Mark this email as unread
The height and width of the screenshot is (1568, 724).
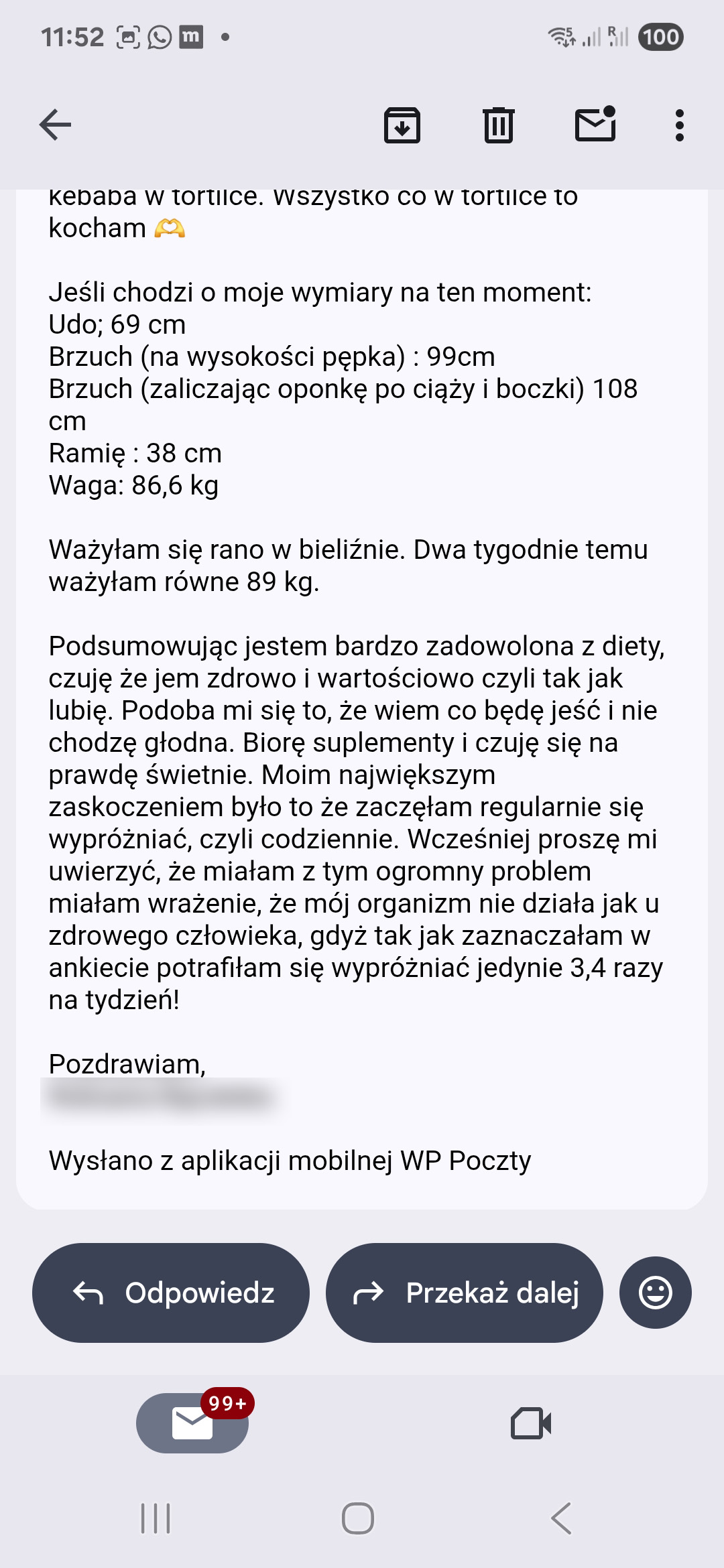pos(595,125)
